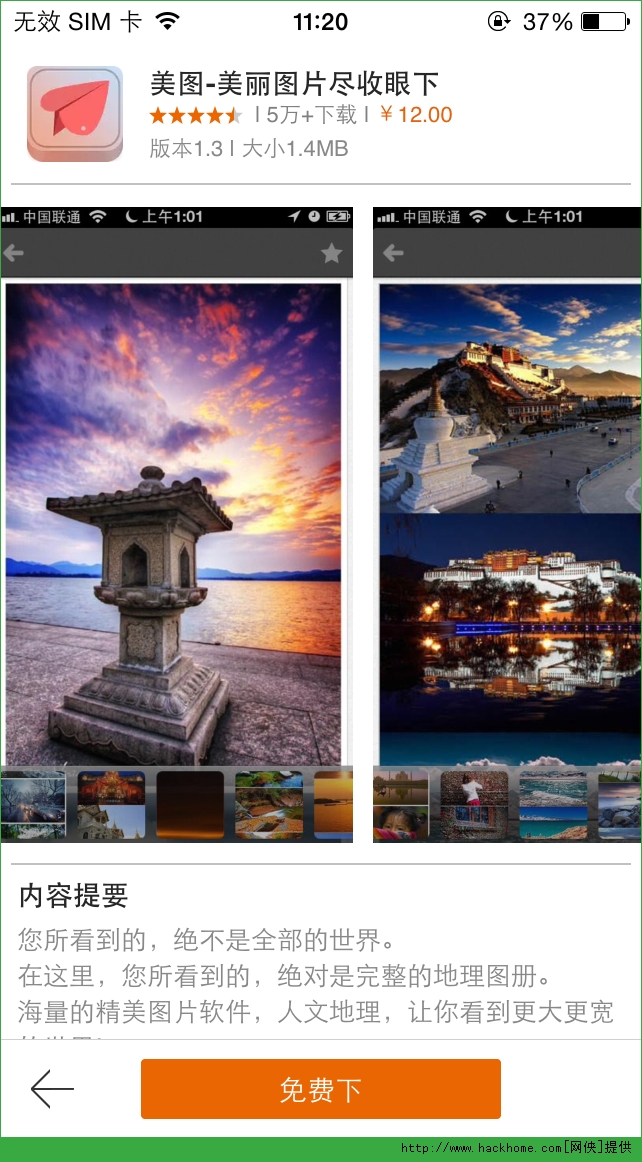This screenshot has width=642, height=1162.
Task: Go back using the bottom arrow
Action: [53, 1089]
